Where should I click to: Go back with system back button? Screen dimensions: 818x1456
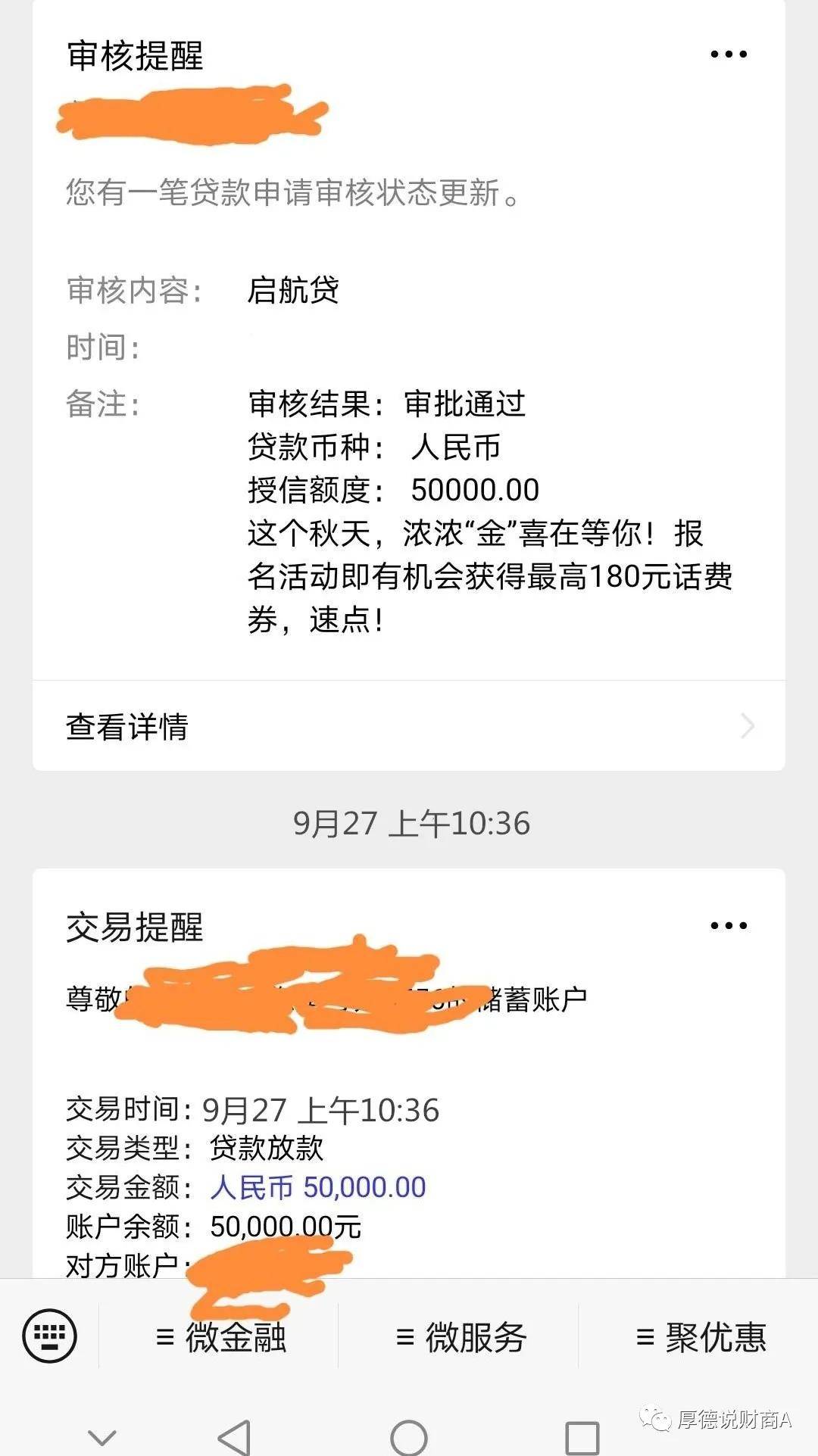tap(234, 1436)
